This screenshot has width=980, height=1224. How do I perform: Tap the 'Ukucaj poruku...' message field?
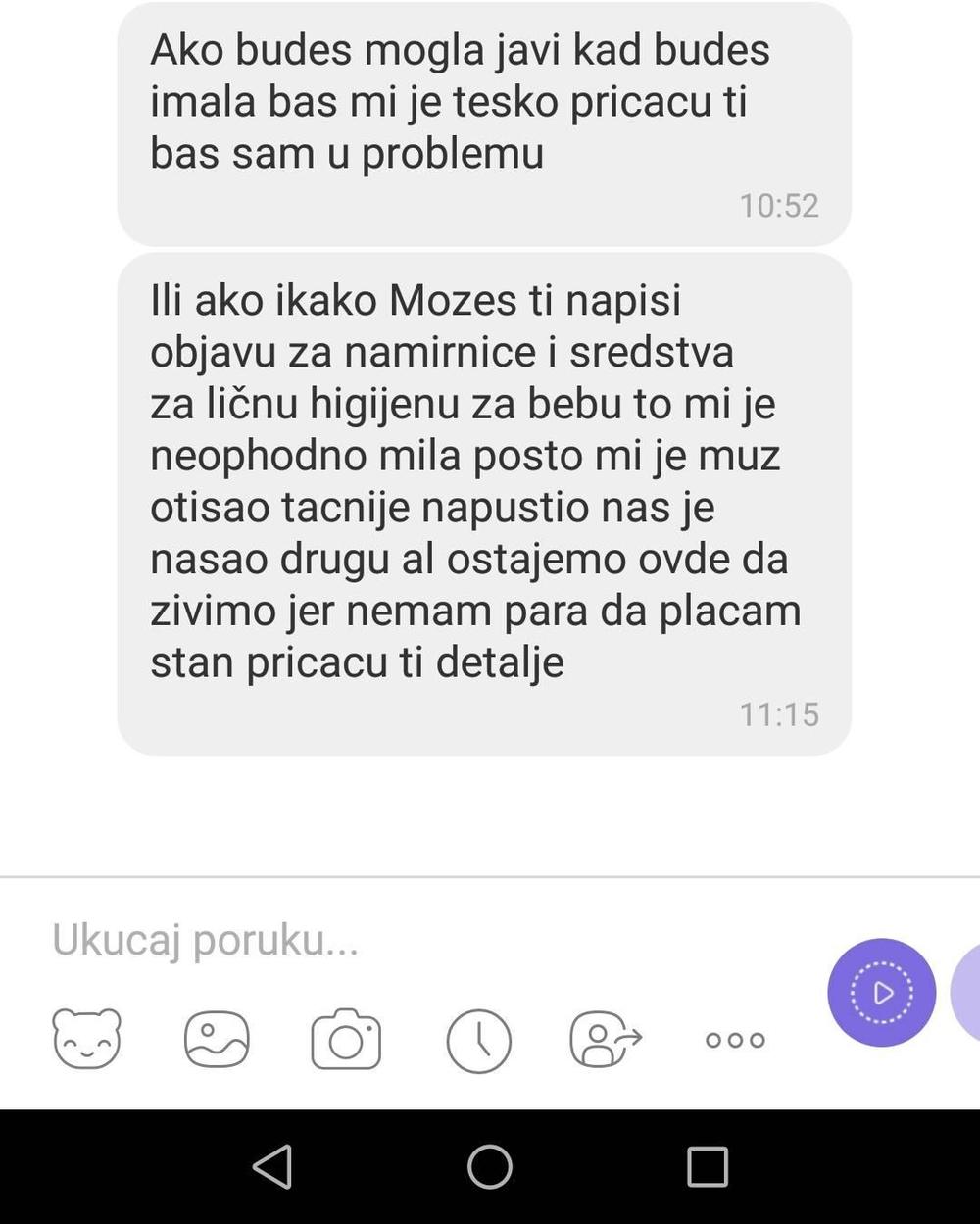392,940
